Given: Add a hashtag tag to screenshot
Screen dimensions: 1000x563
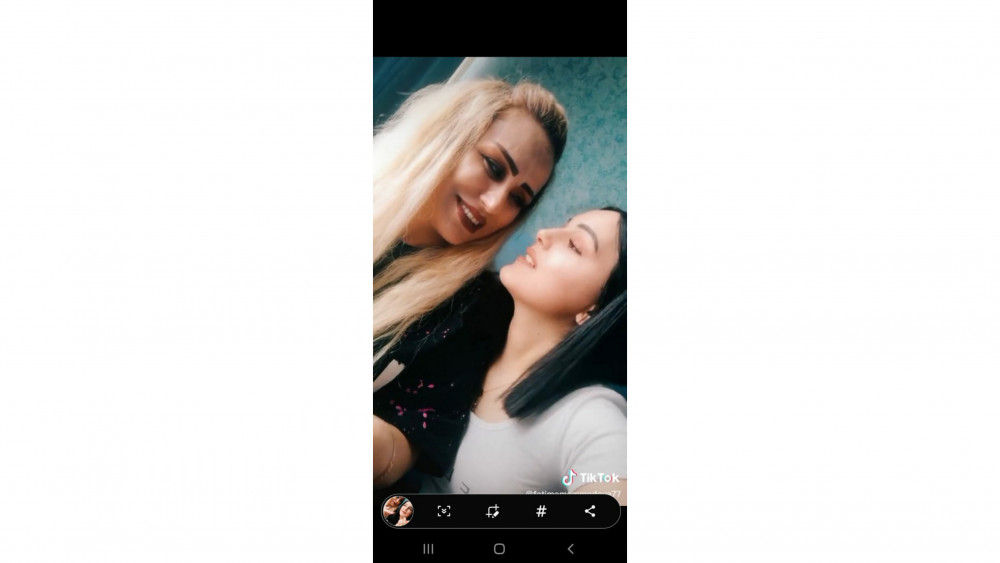Looking at the screenshot, I should click(541, 511).
